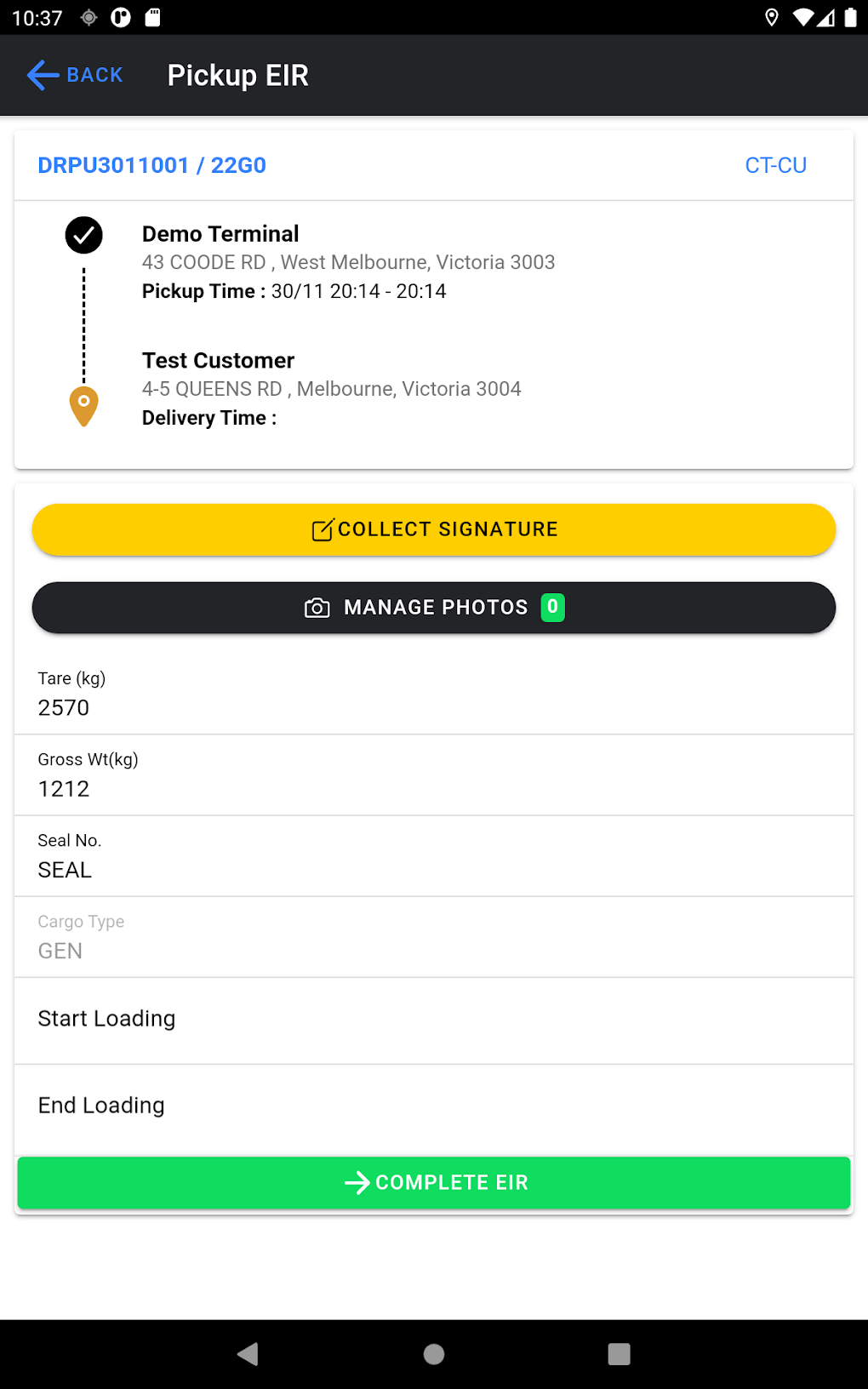Viewport: 868px width, 1389px height.
Task: Open the Cargo Type field showing GEN
Action: 433,937
